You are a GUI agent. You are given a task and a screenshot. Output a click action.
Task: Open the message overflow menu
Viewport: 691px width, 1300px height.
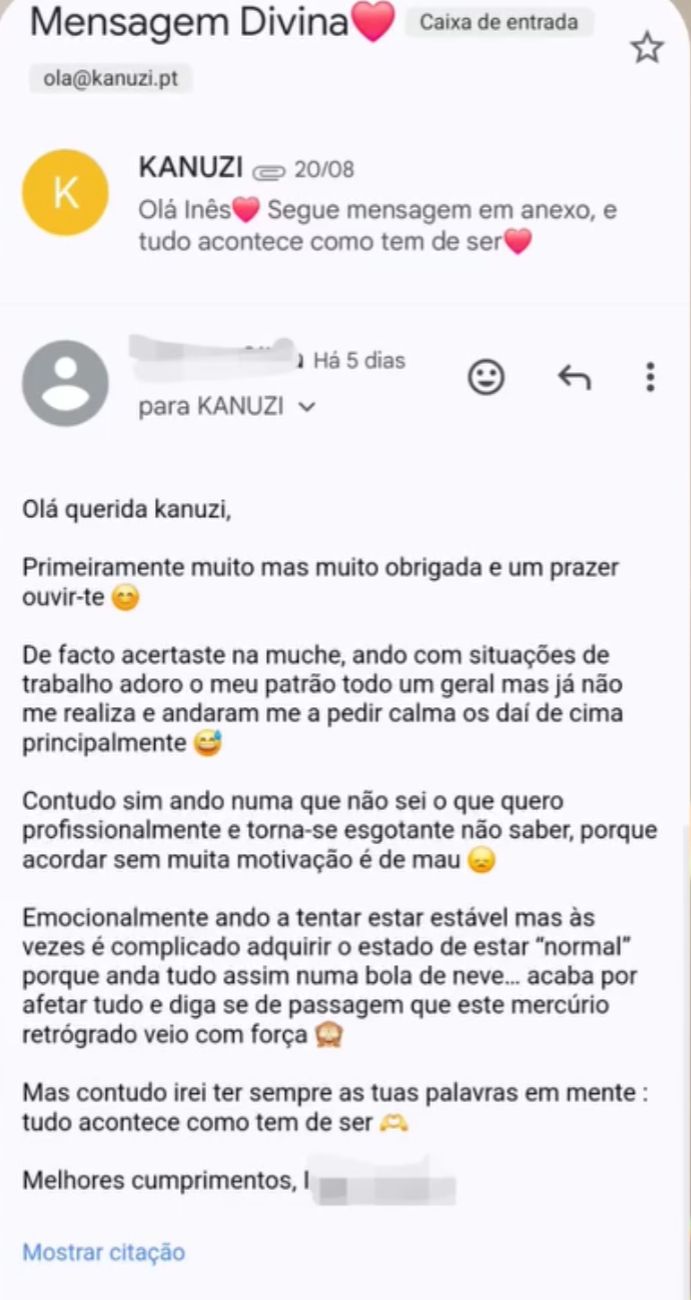pos(650,377)
